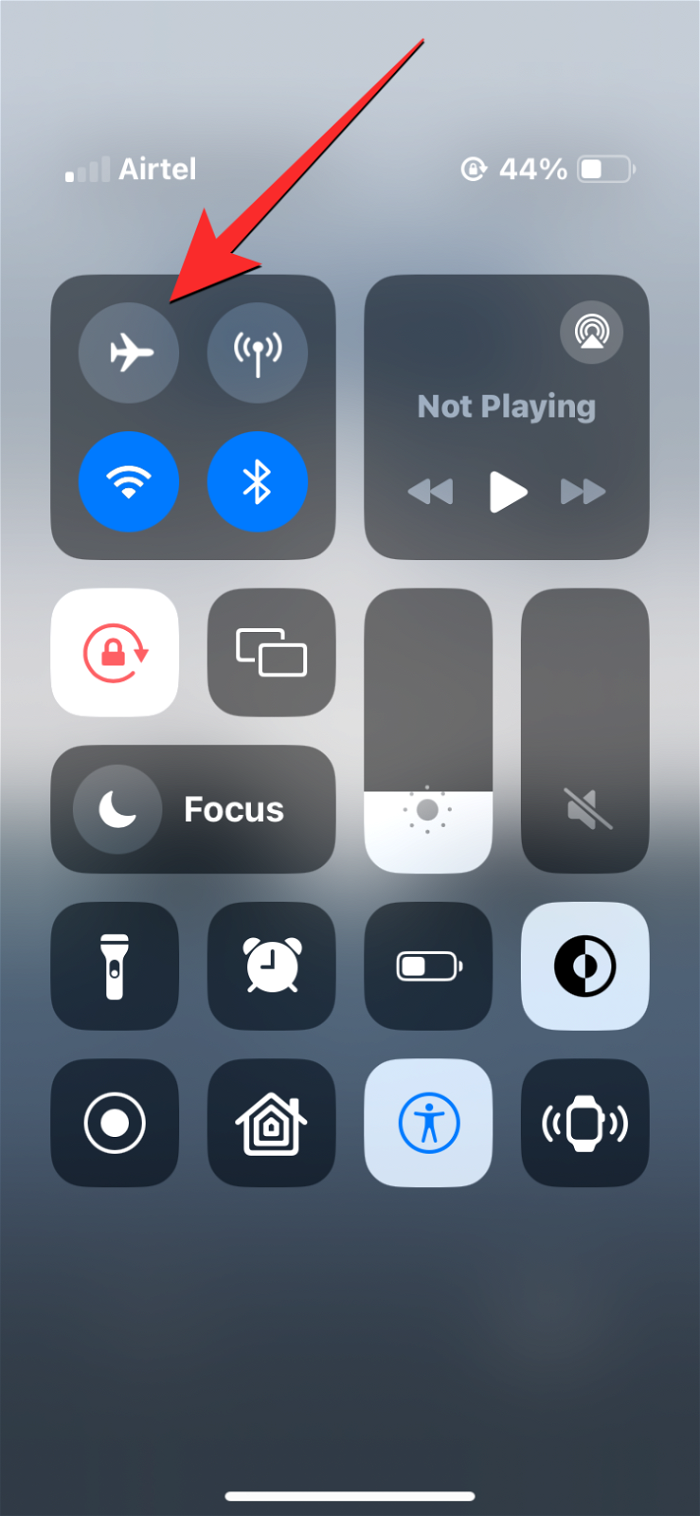Viewport: 700px width, 1516px height.
Task: Toggle cellular data on
Action: pyautogui.click(x=257, y=352)
